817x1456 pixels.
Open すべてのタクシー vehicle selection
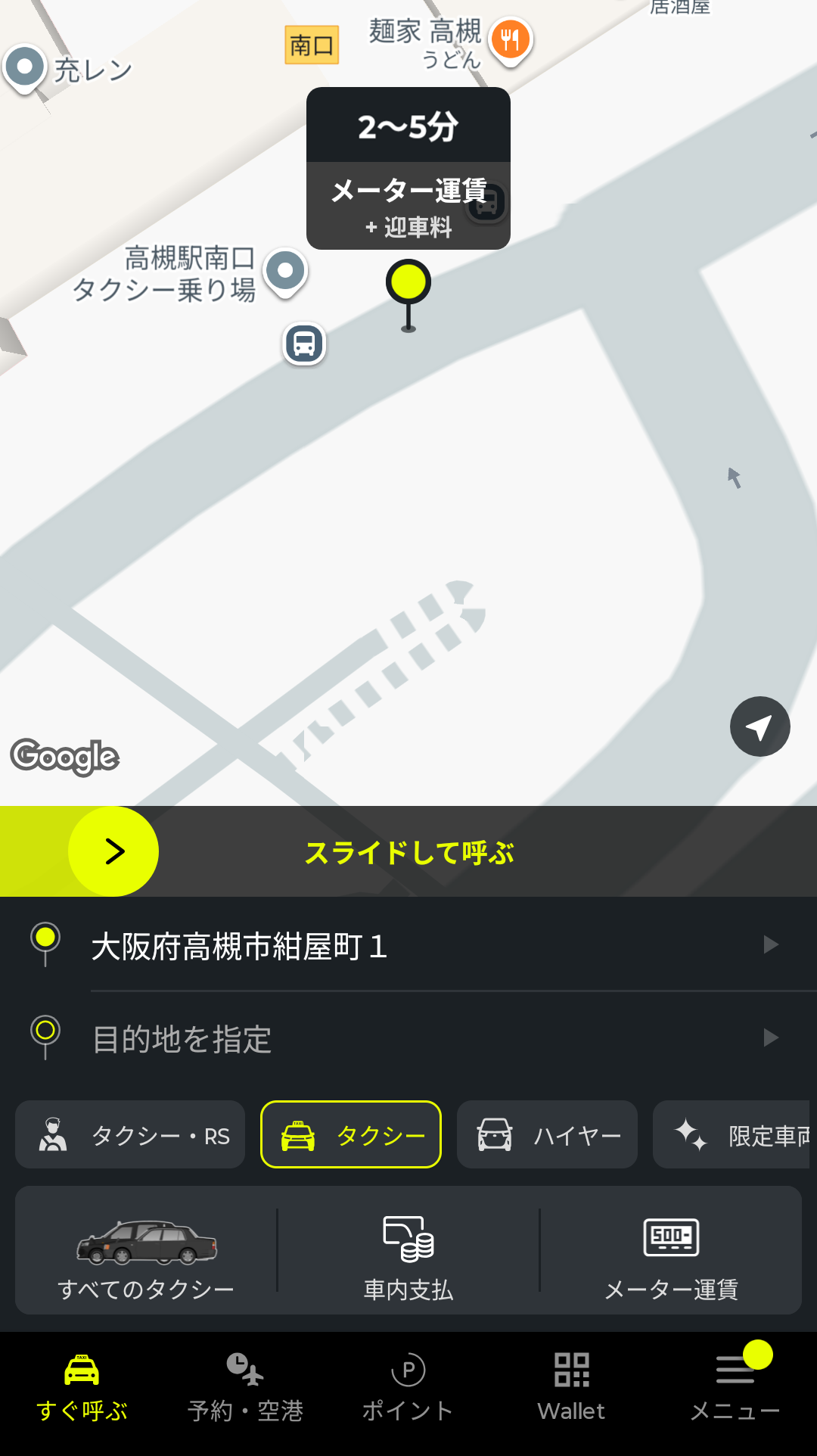[146, 1251]
